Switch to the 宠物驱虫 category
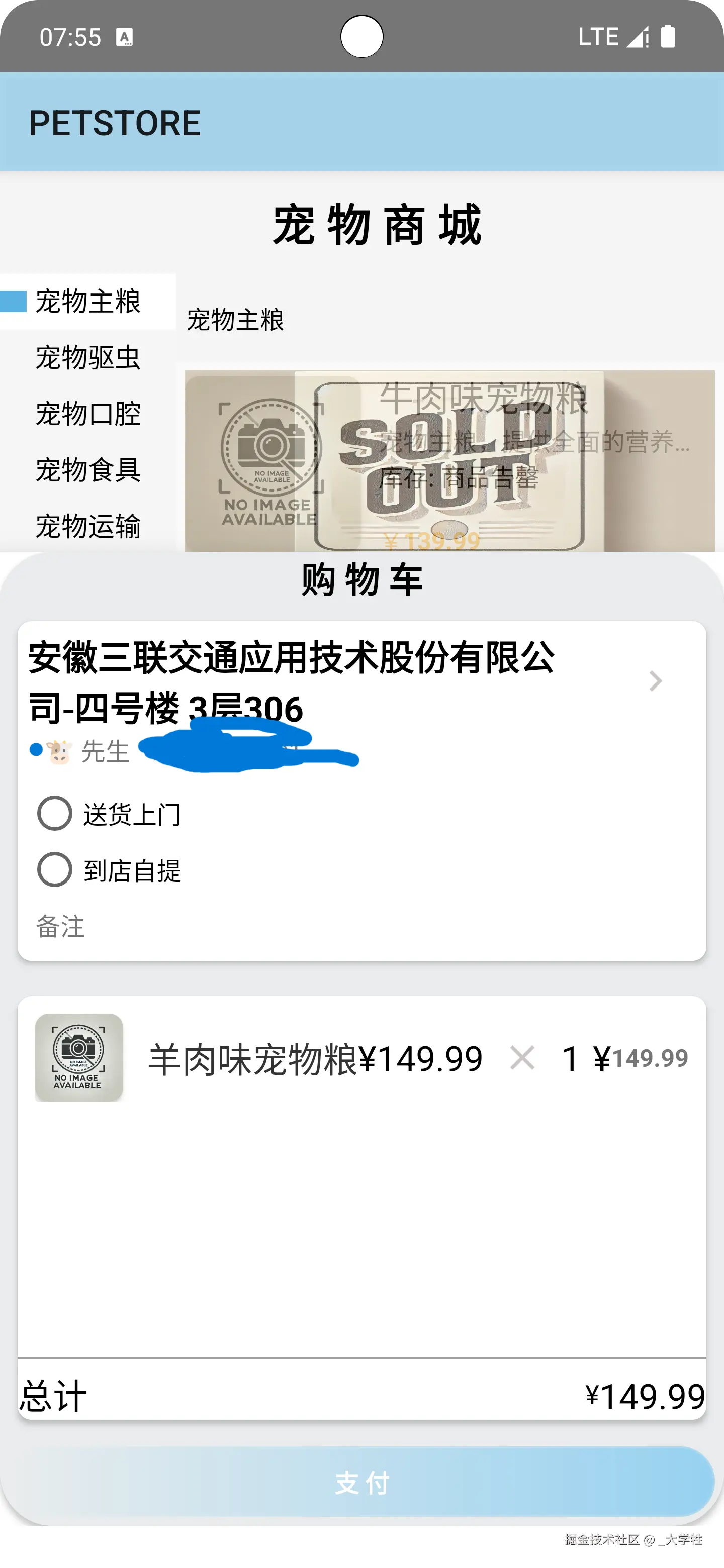This screenshot has height=1568, width=724. (x=87, y=357)
